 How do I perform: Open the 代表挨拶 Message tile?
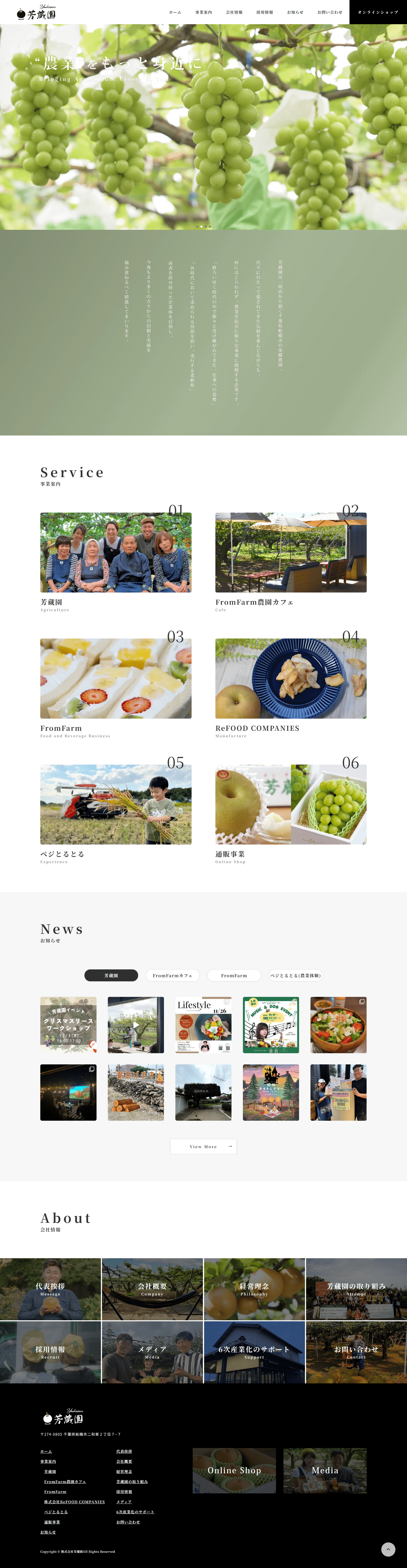tap(50, 1289)
